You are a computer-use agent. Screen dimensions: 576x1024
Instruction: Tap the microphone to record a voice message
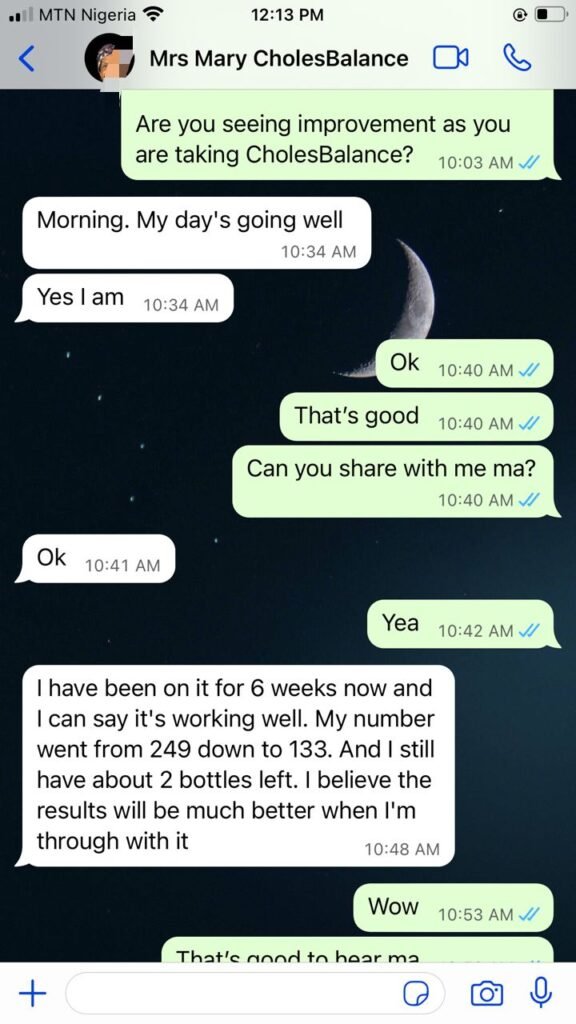click(541, 993)
